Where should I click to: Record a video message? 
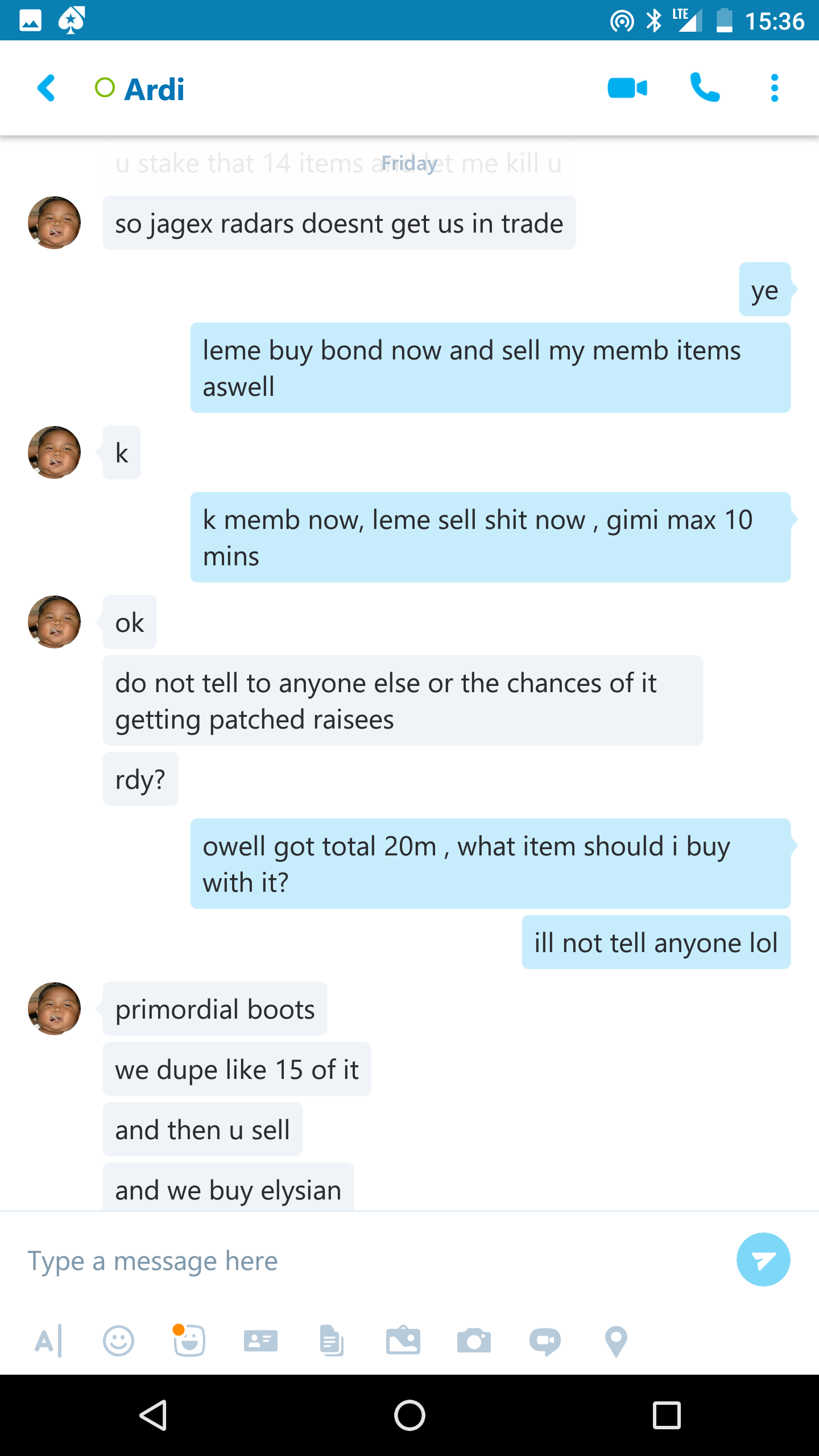coord(545,1342)
